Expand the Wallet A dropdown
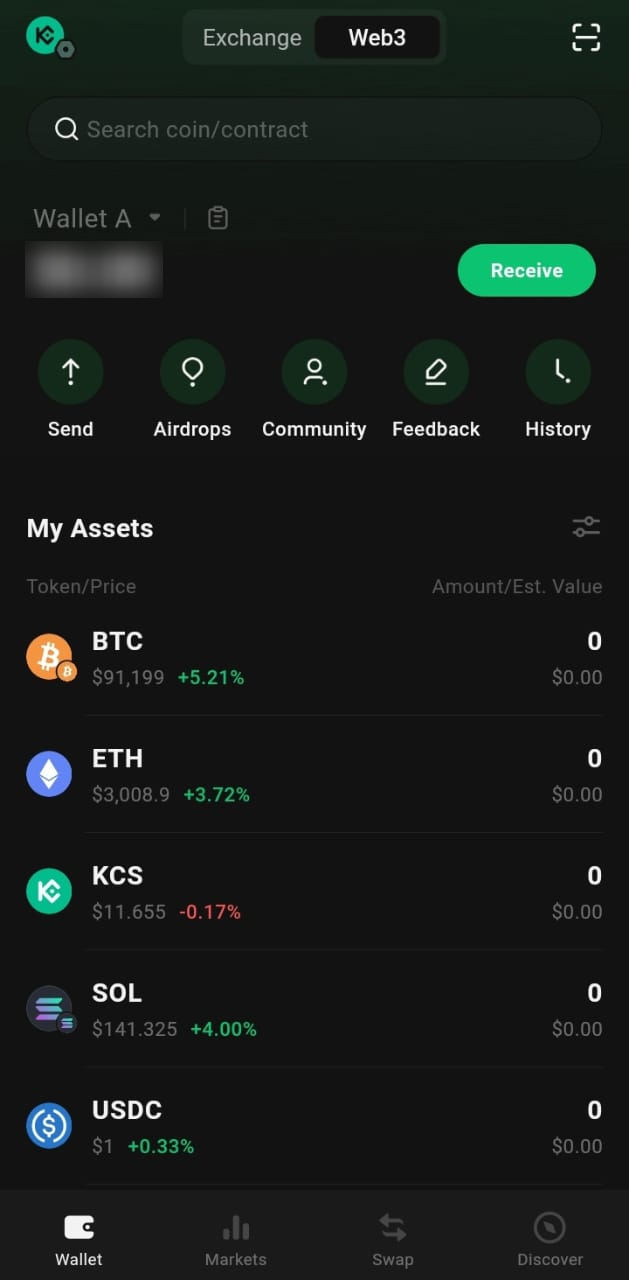Image resolution: width=629 pixels, height=1280 pixels. [x=154, y=217]
